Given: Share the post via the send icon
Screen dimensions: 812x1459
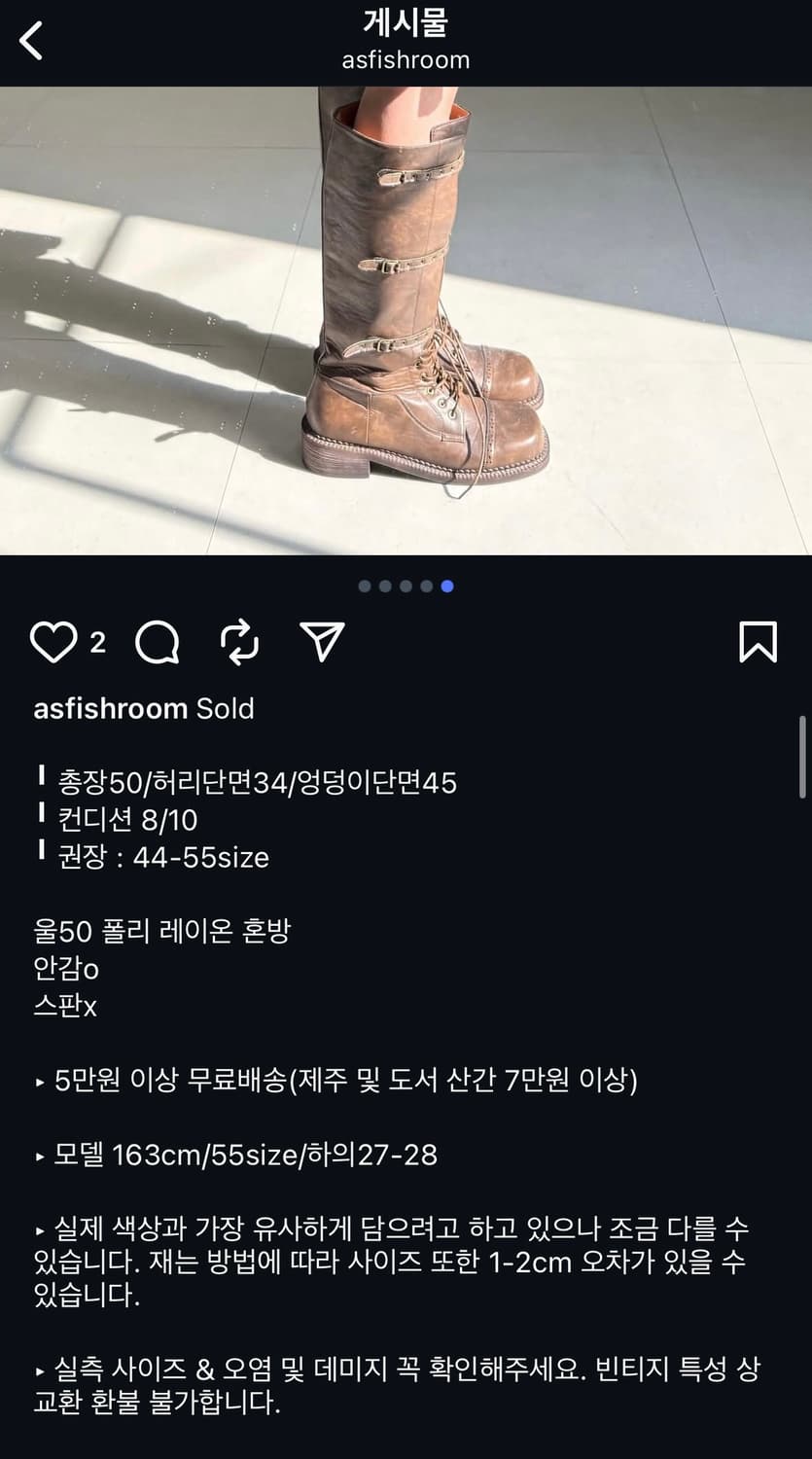Looking at the screenshot, I should pos(321,641).
